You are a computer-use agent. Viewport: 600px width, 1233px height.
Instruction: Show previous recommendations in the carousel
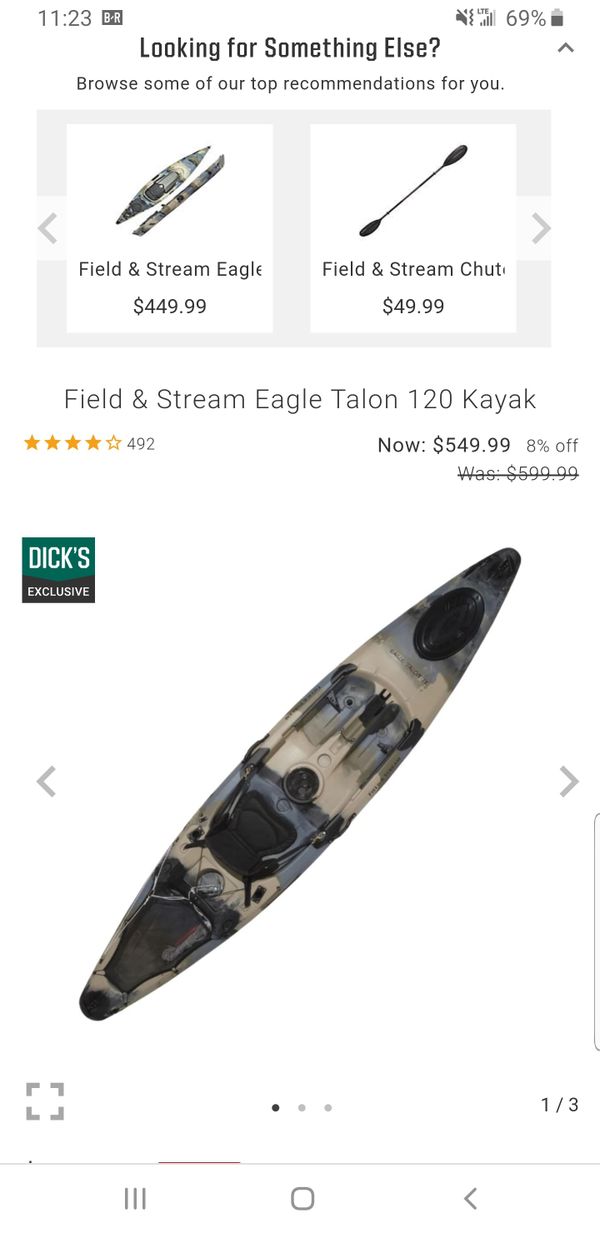(x=48, y=229)
